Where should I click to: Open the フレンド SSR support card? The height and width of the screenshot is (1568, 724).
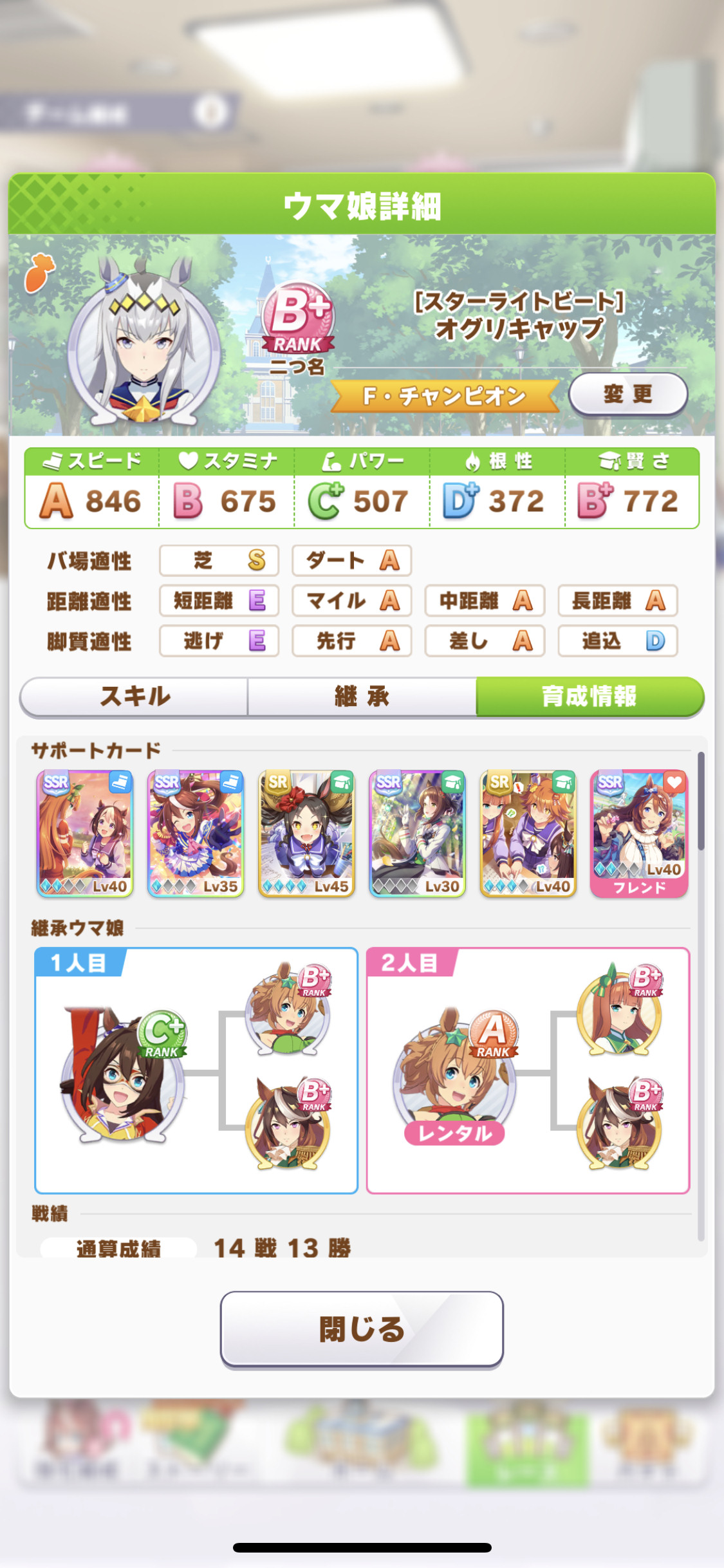(639, 834)
